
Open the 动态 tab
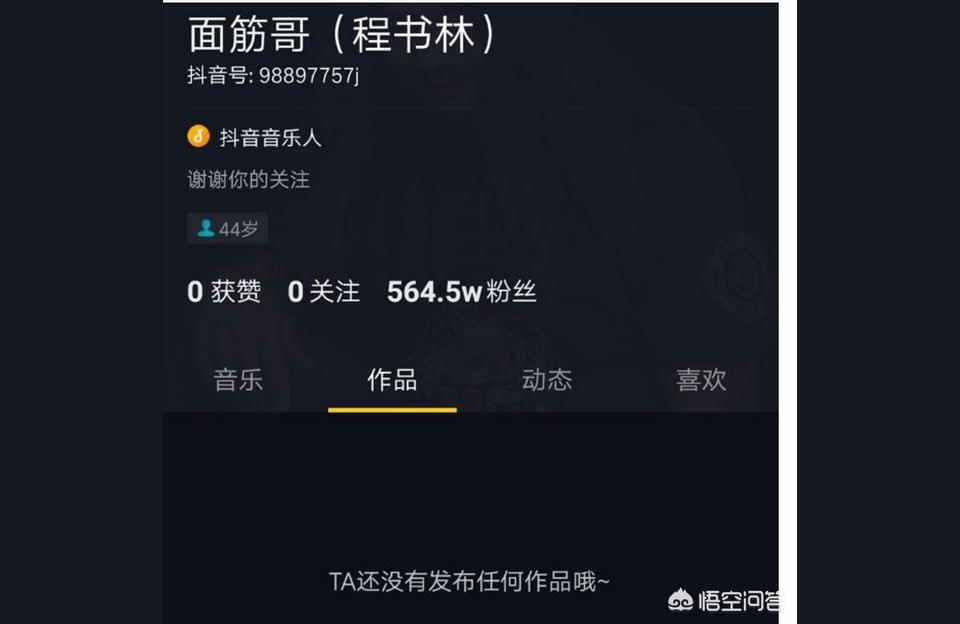547,380
